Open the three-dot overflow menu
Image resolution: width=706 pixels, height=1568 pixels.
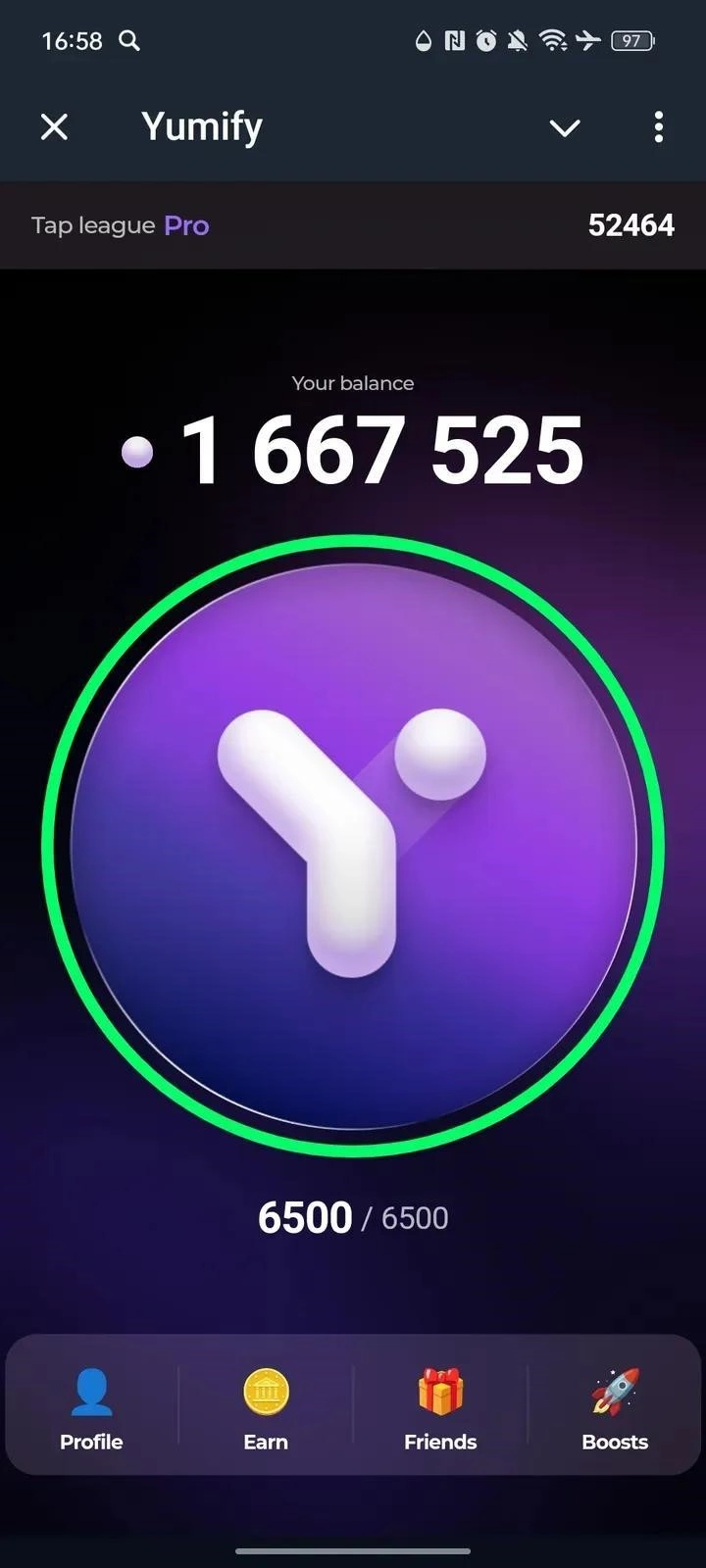pyautogui.click(x=658, y=126)
